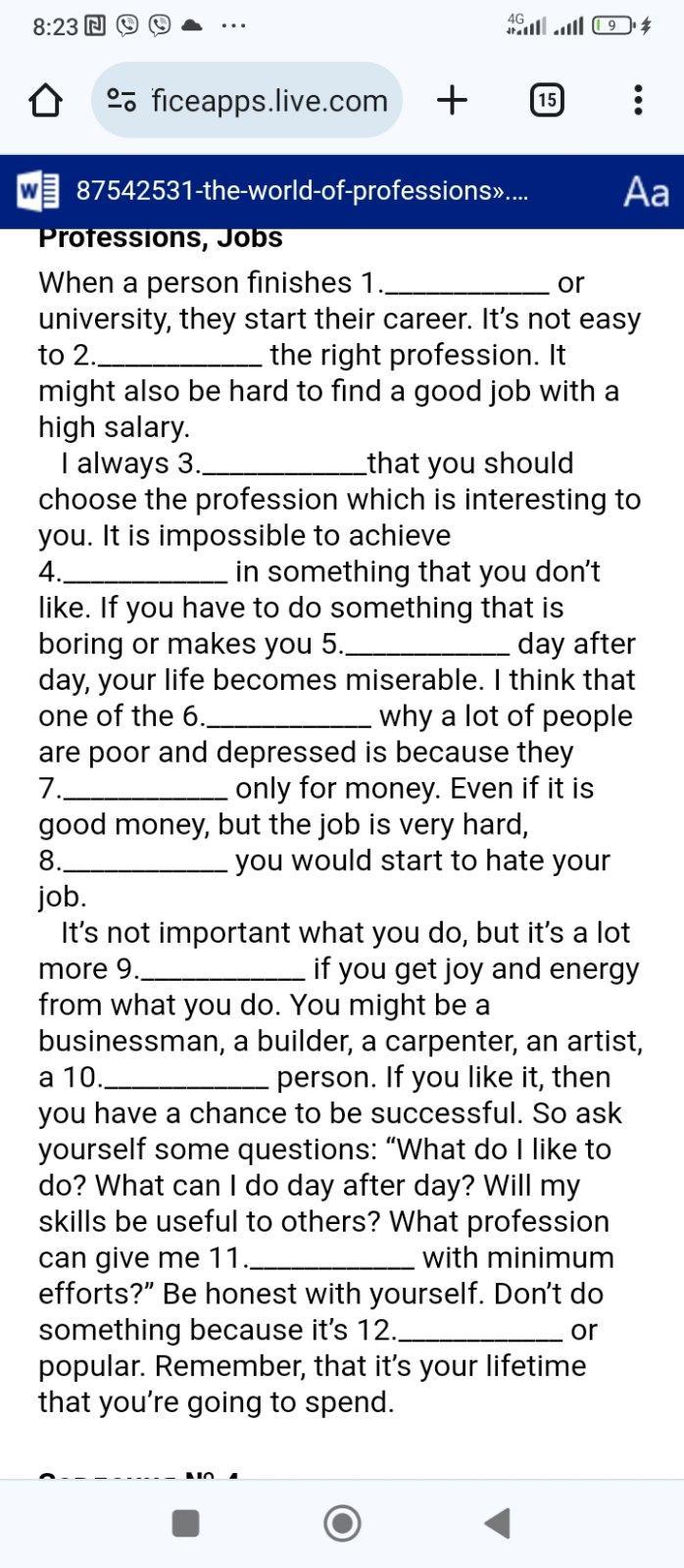The width and height of the screenshot is (684, 1568).
Task: Show the 15 open tabs
Action: [x=547, y=100]
